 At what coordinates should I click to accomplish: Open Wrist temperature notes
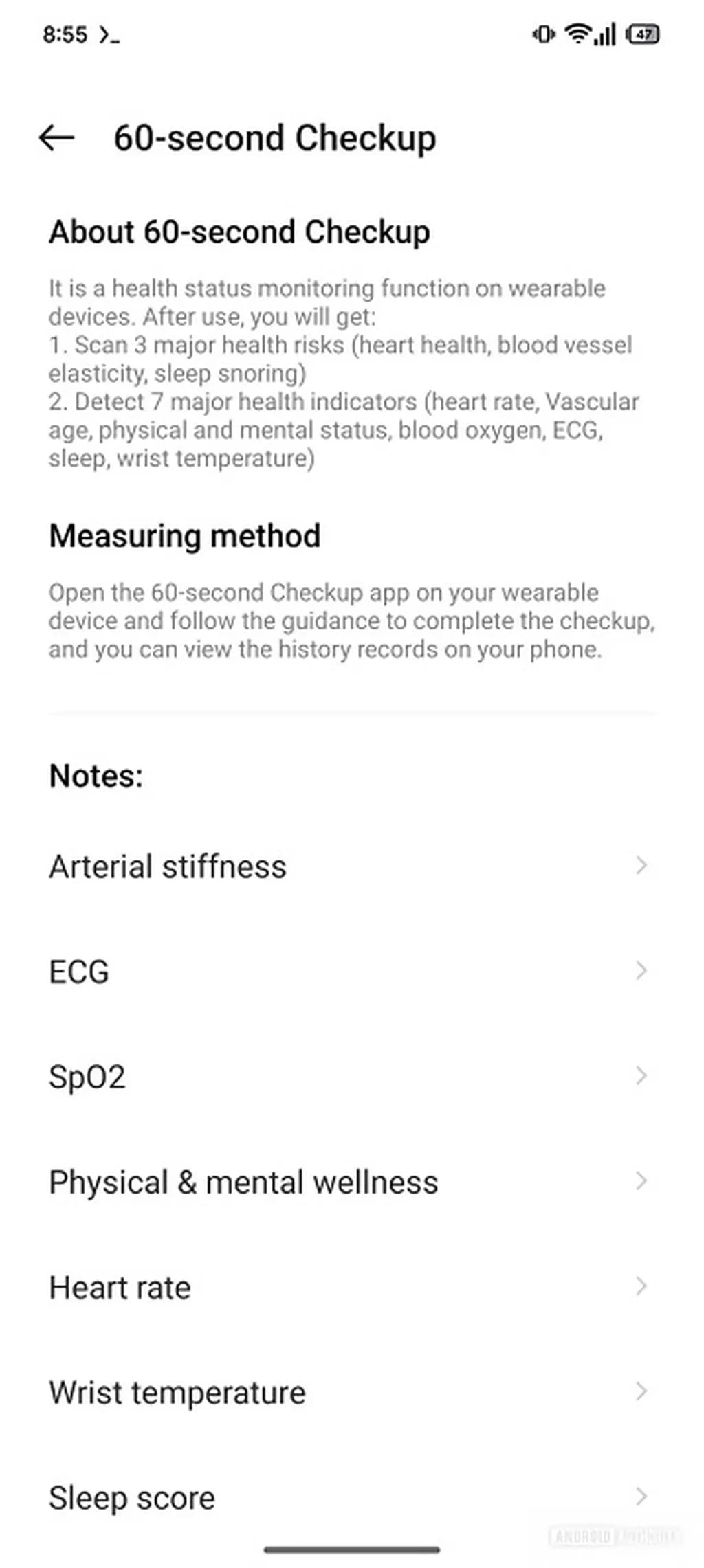[x=347, y=1392]
